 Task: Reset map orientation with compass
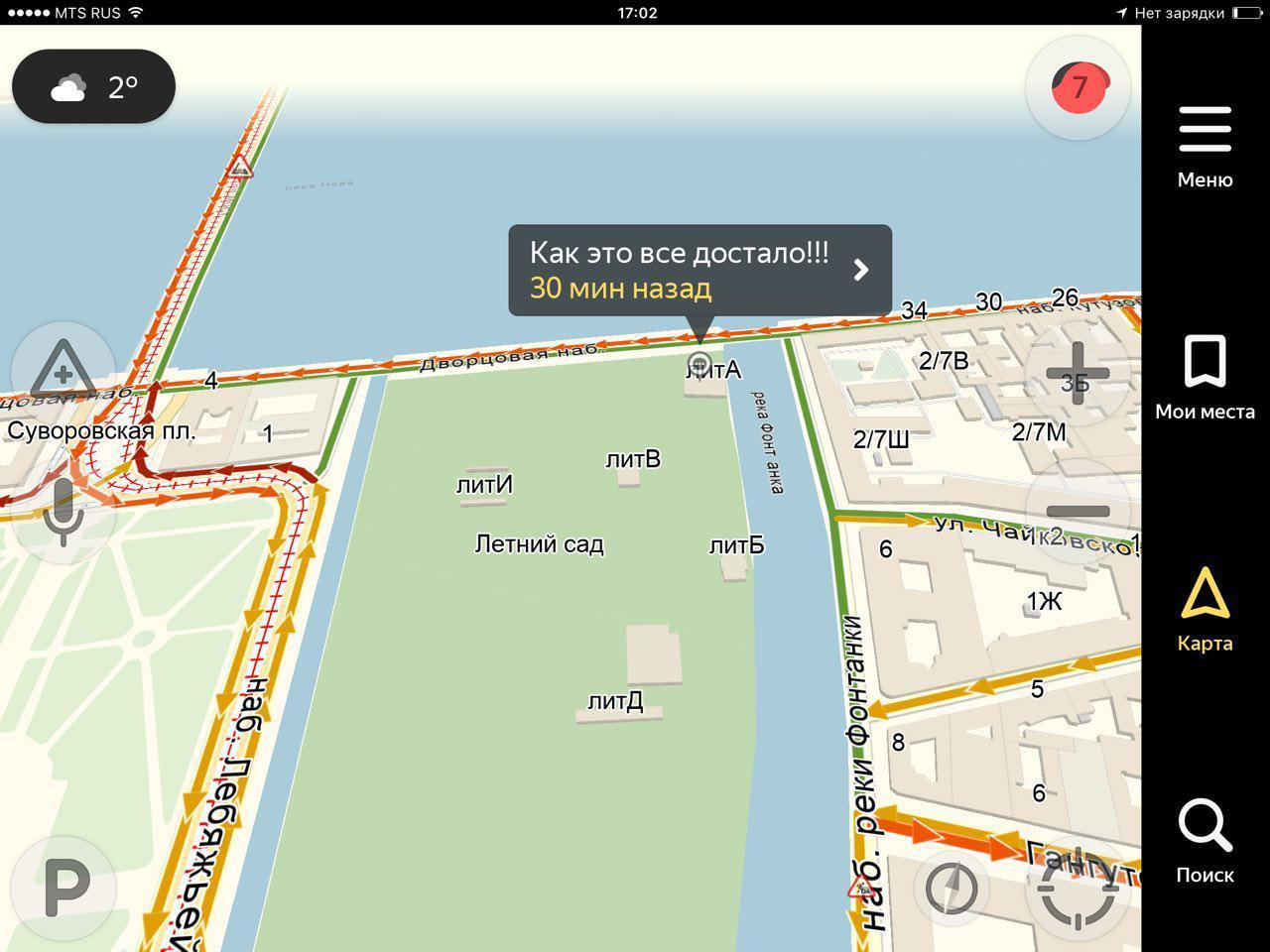coord(951,886)
